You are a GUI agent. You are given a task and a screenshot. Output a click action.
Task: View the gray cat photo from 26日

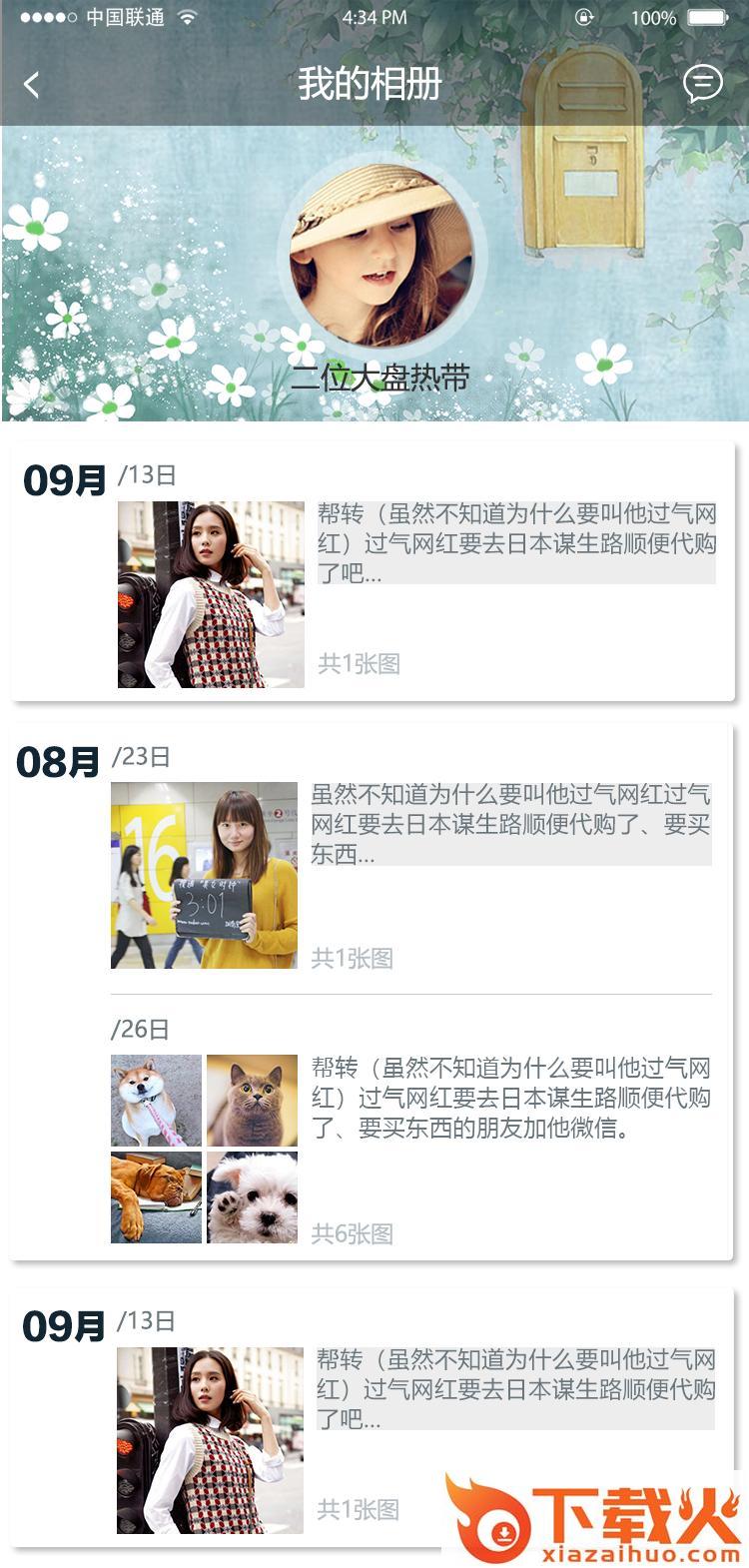click(x=252, y=1101)
